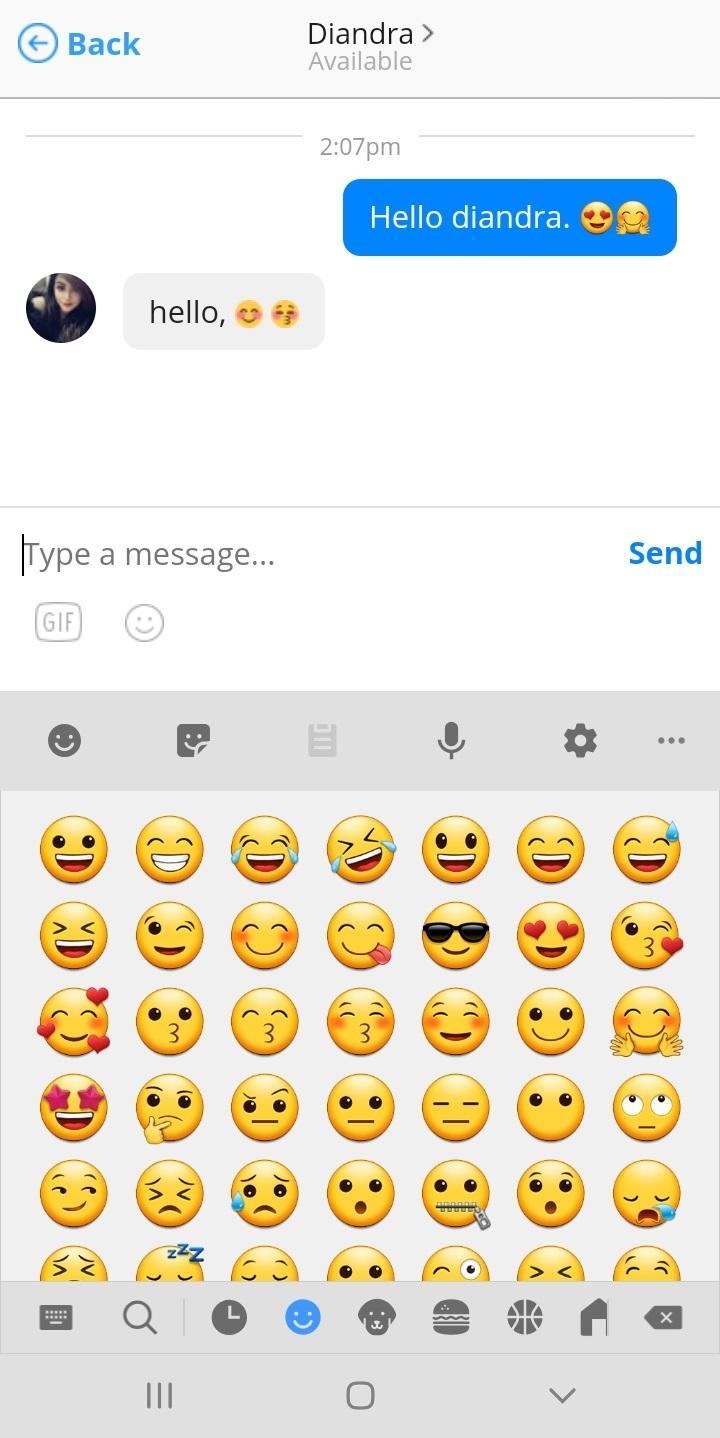Switch to the food emoji category
720x1438 pixels.
coord(451,1317)
